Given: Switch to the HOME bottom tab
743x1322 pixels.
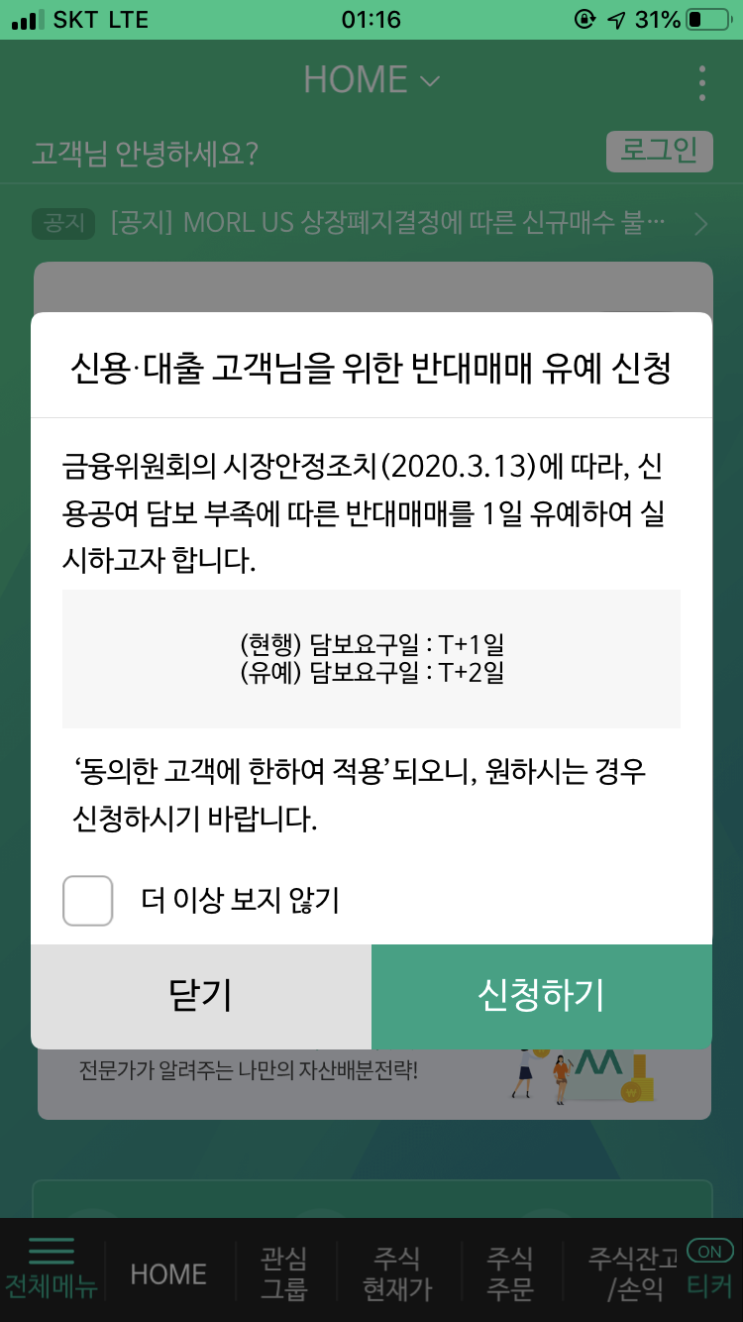Looking at the screenshot, I should point(168,1274).
